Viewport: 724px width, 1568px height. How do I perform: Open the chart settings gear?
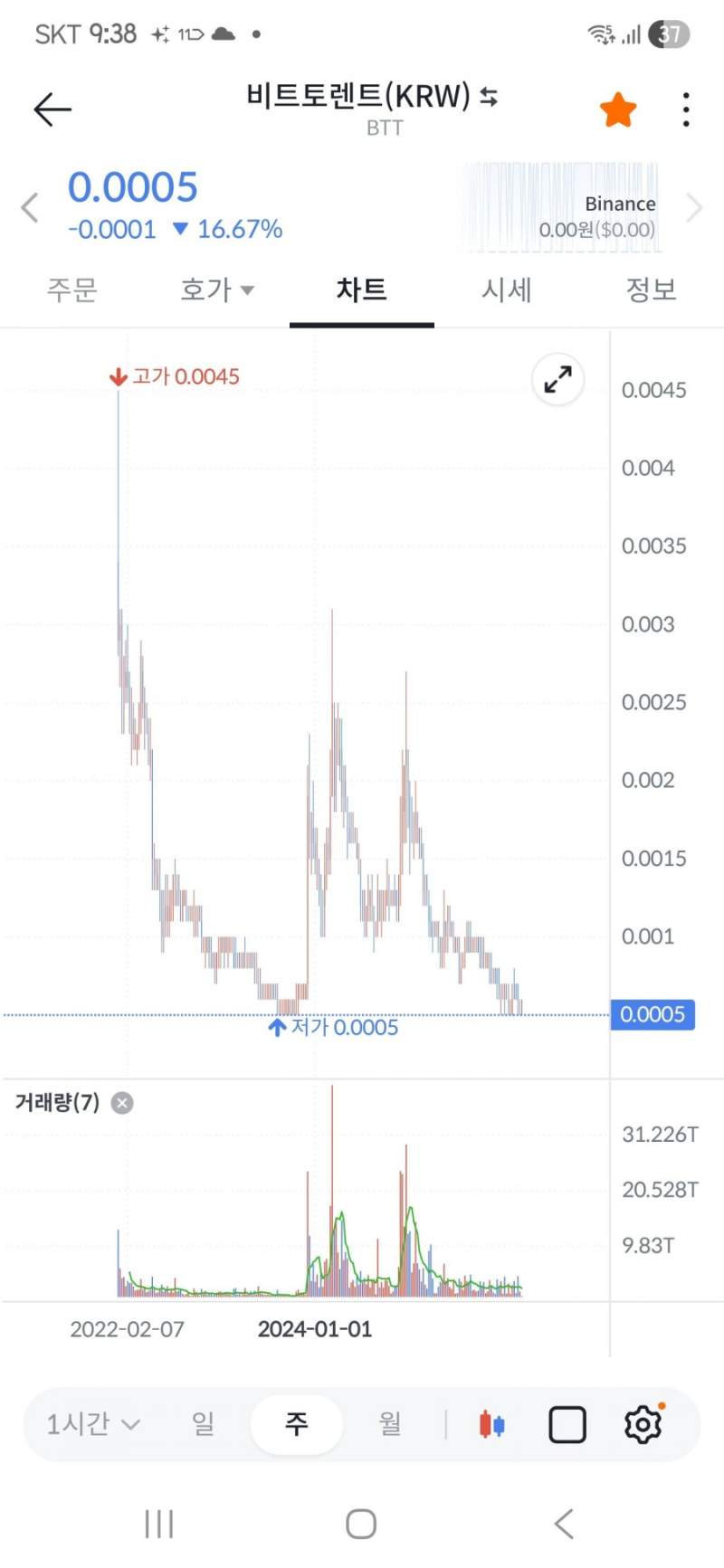[x=643, y=1423]
